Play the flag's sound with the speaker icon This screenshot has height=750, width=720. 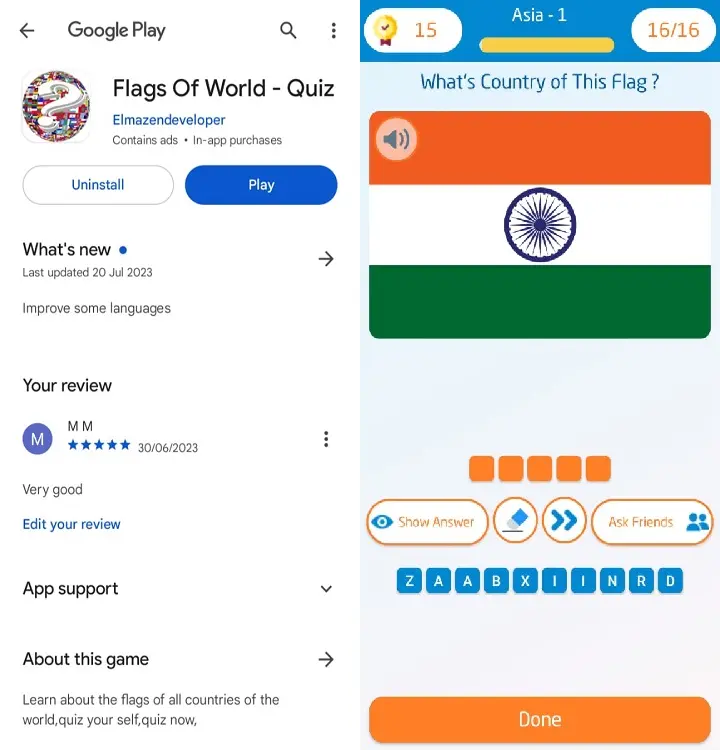pyautogui.click(x=396, y=139)
